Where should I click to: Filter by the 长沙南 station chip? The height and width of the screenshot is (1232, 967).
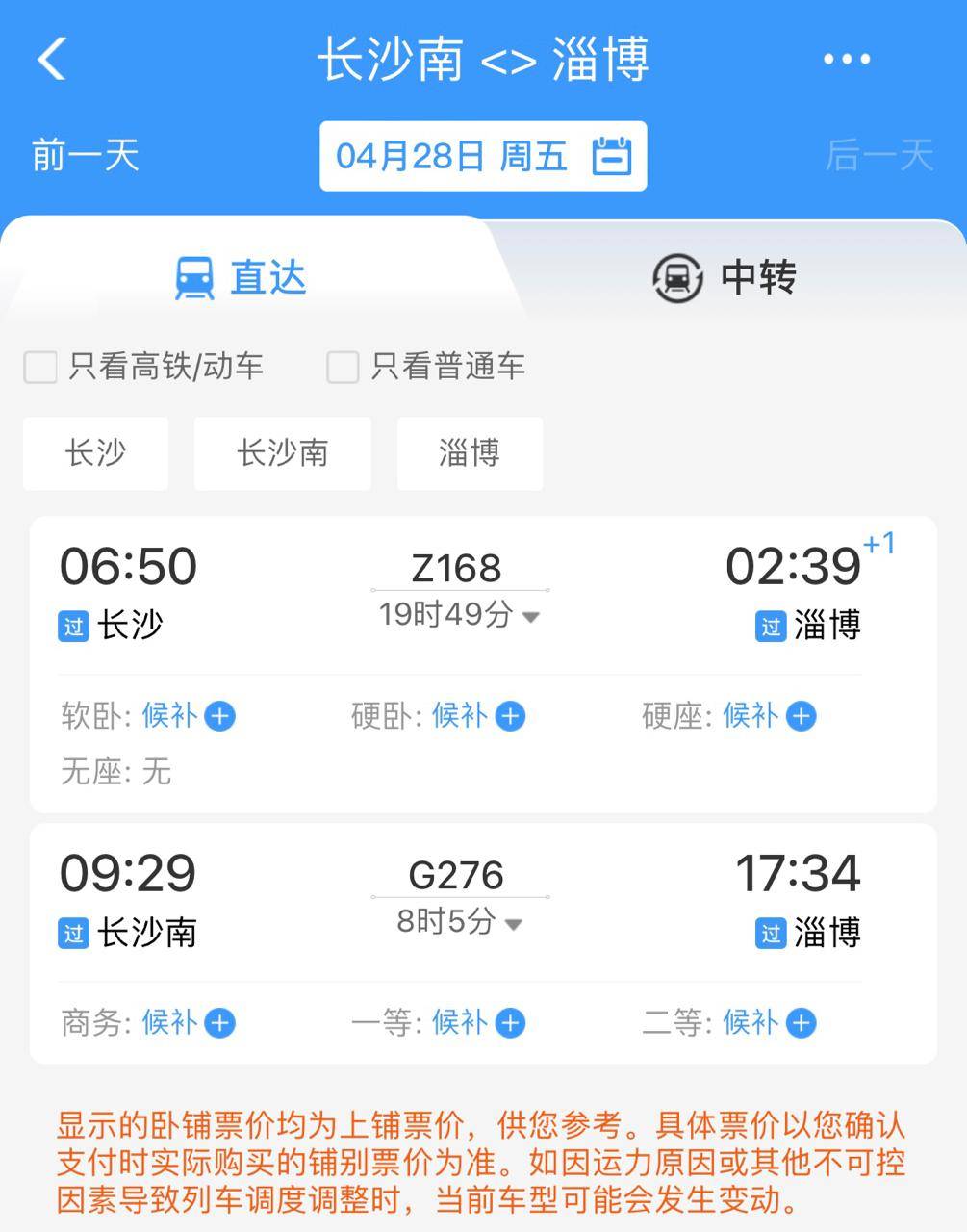282,453
